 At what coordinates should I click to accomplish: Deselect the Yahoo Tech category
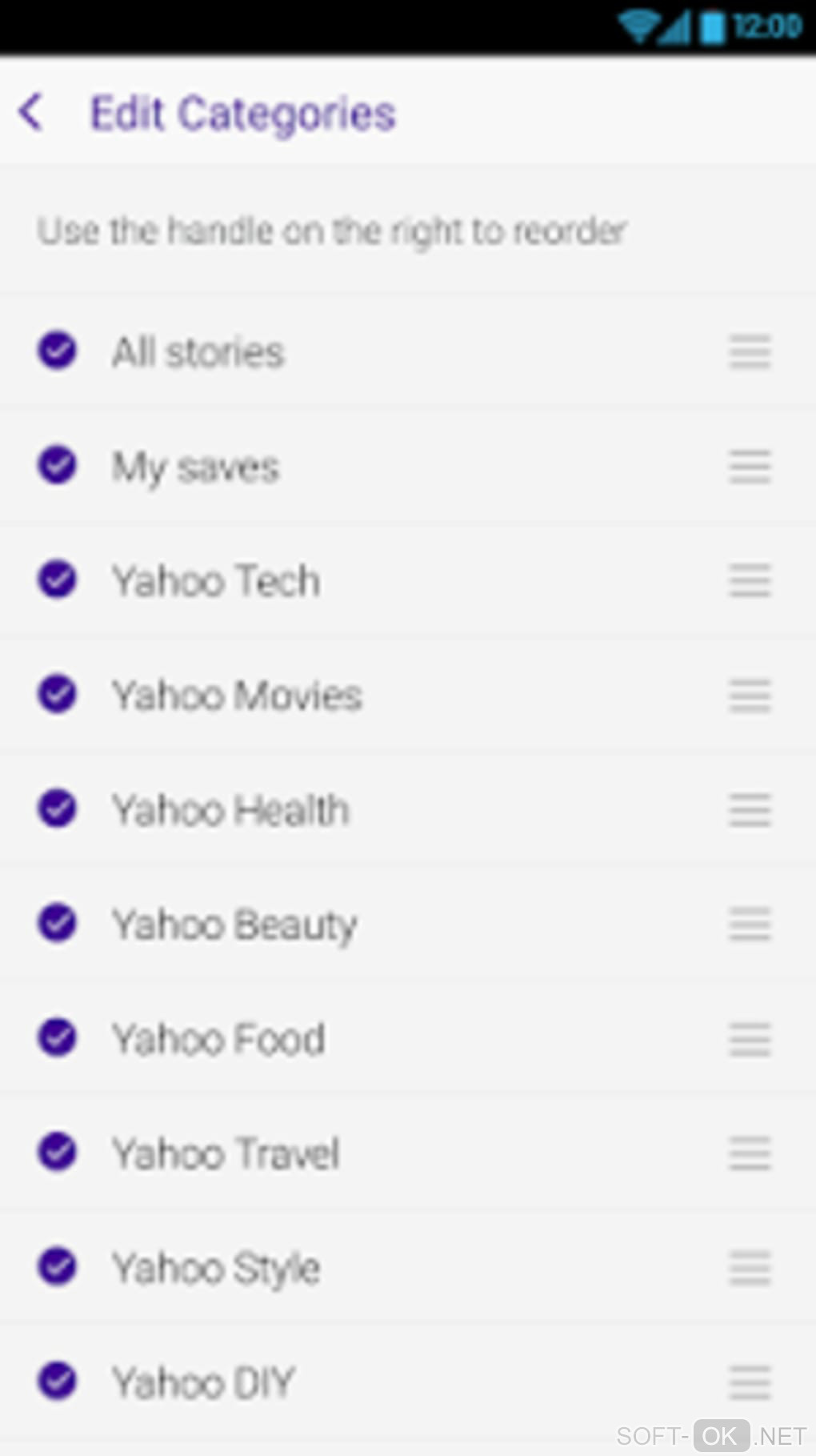[58, 580]
